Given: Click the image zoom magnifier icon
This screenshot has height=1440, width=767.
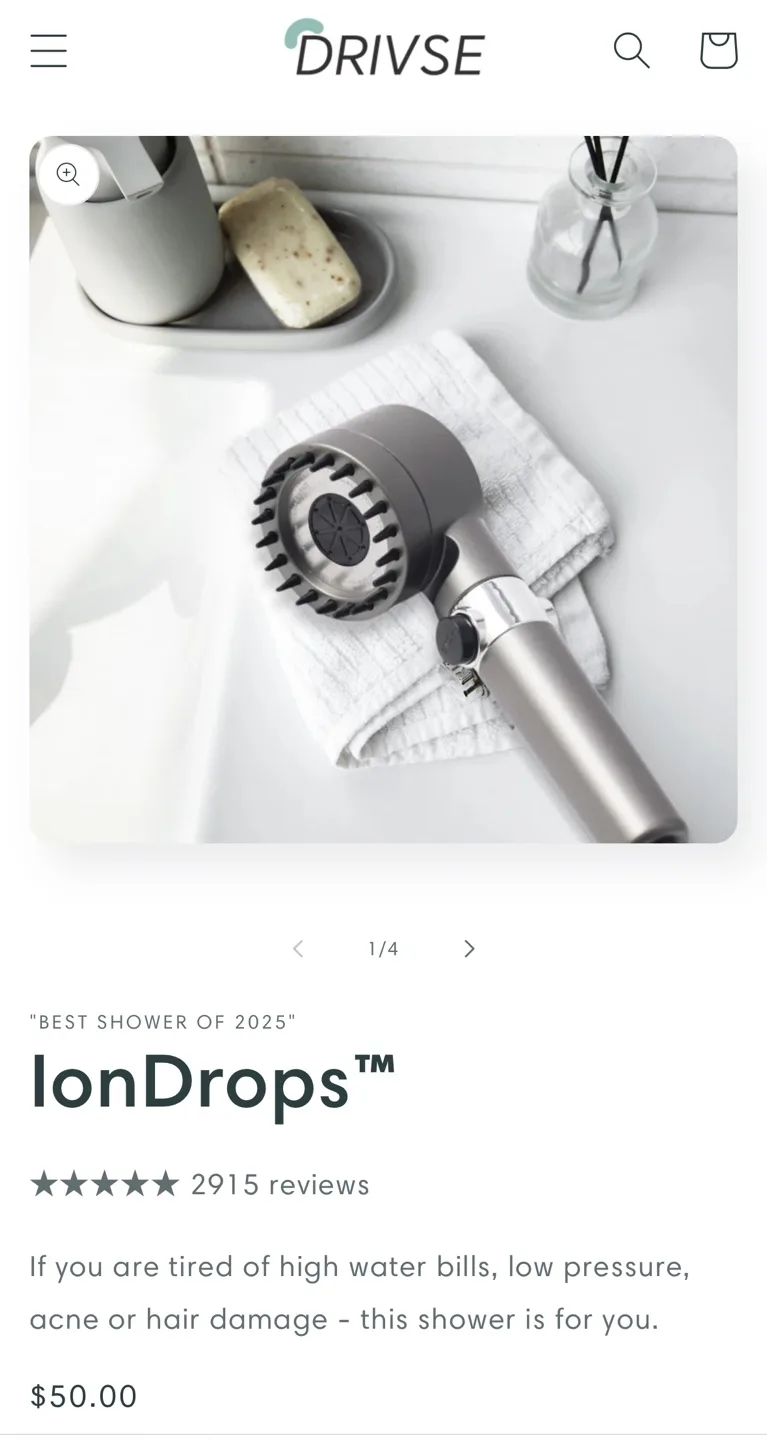Looking at the screenshot, I should pyautogui.click(x=68, y=173).
